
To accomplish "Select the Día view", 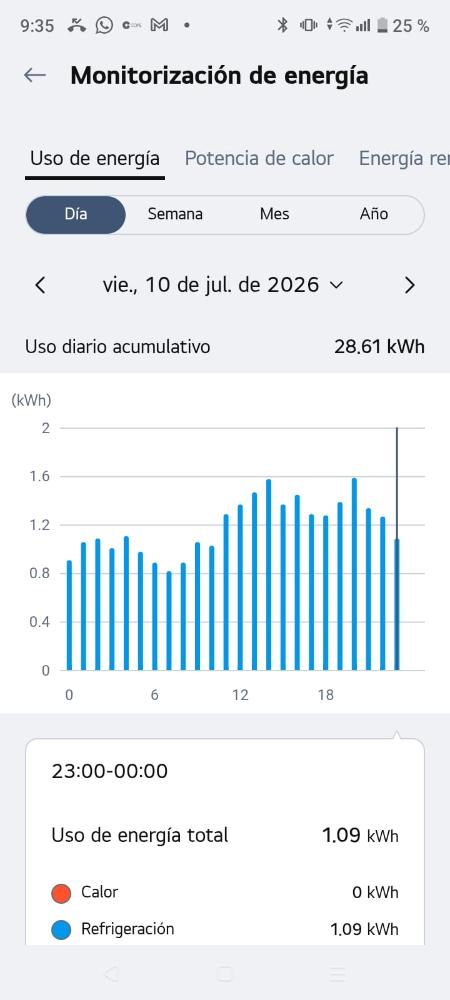I will tap(76, 214).
